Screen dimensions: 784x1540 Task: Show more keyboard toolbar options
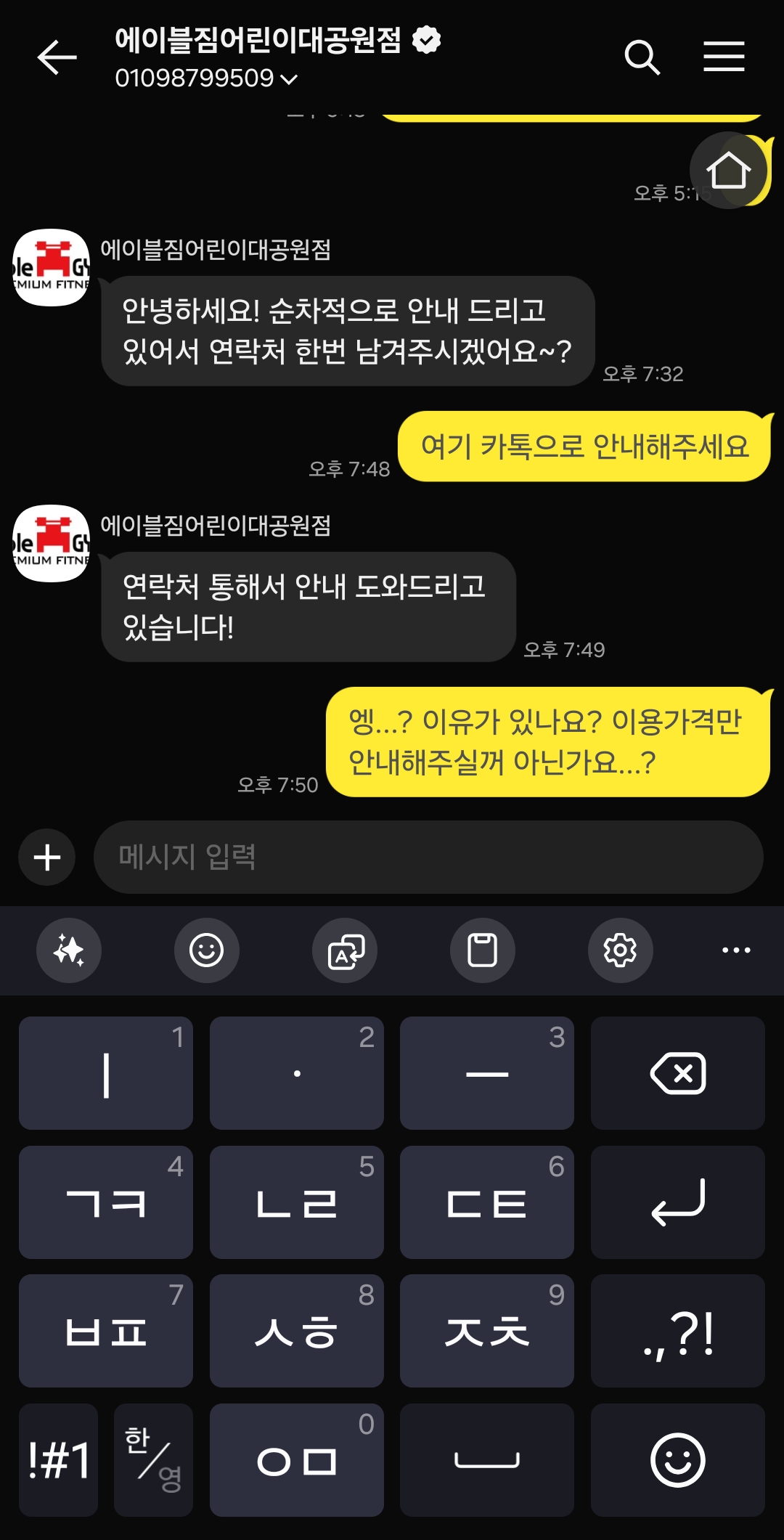pos(736,950)
